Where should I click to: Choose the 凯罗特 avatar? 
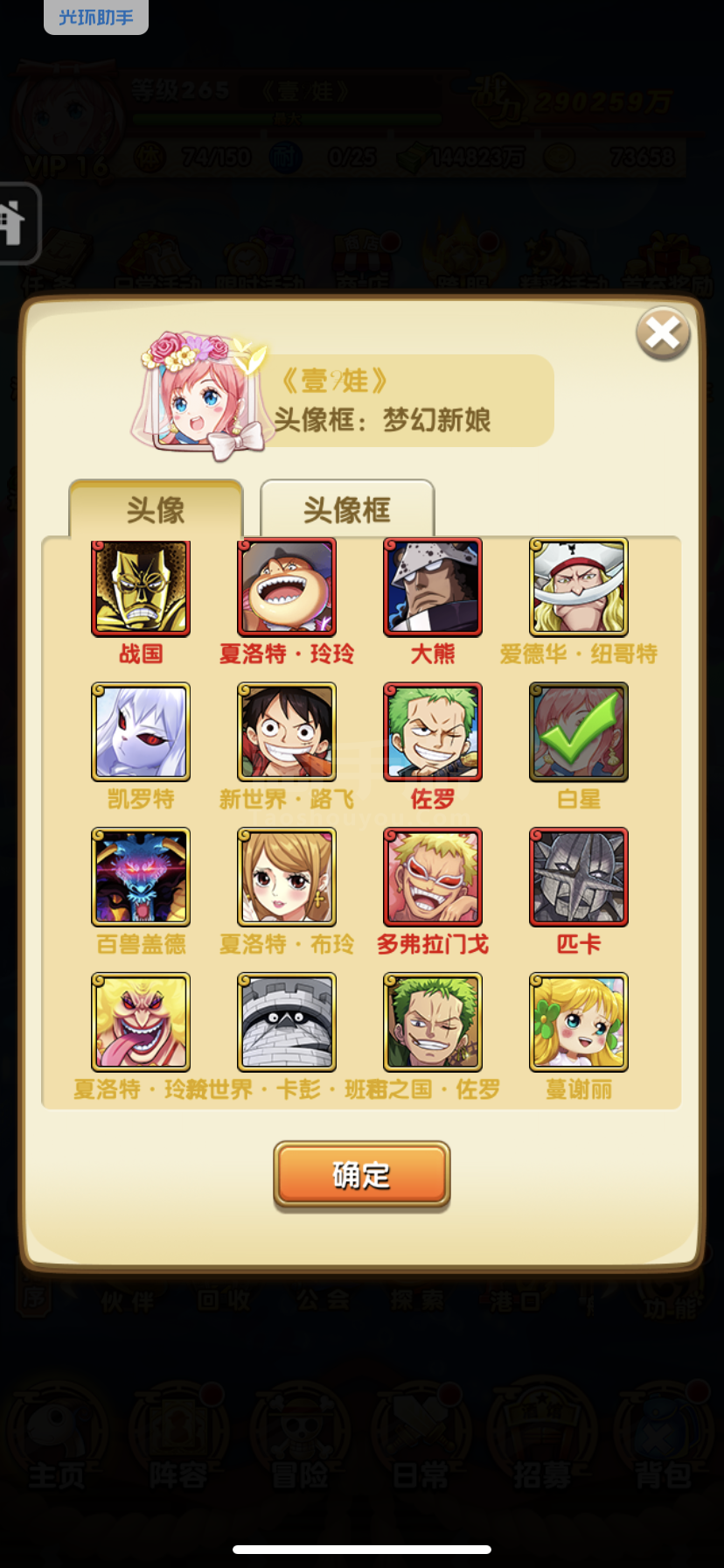coord(141,731)
